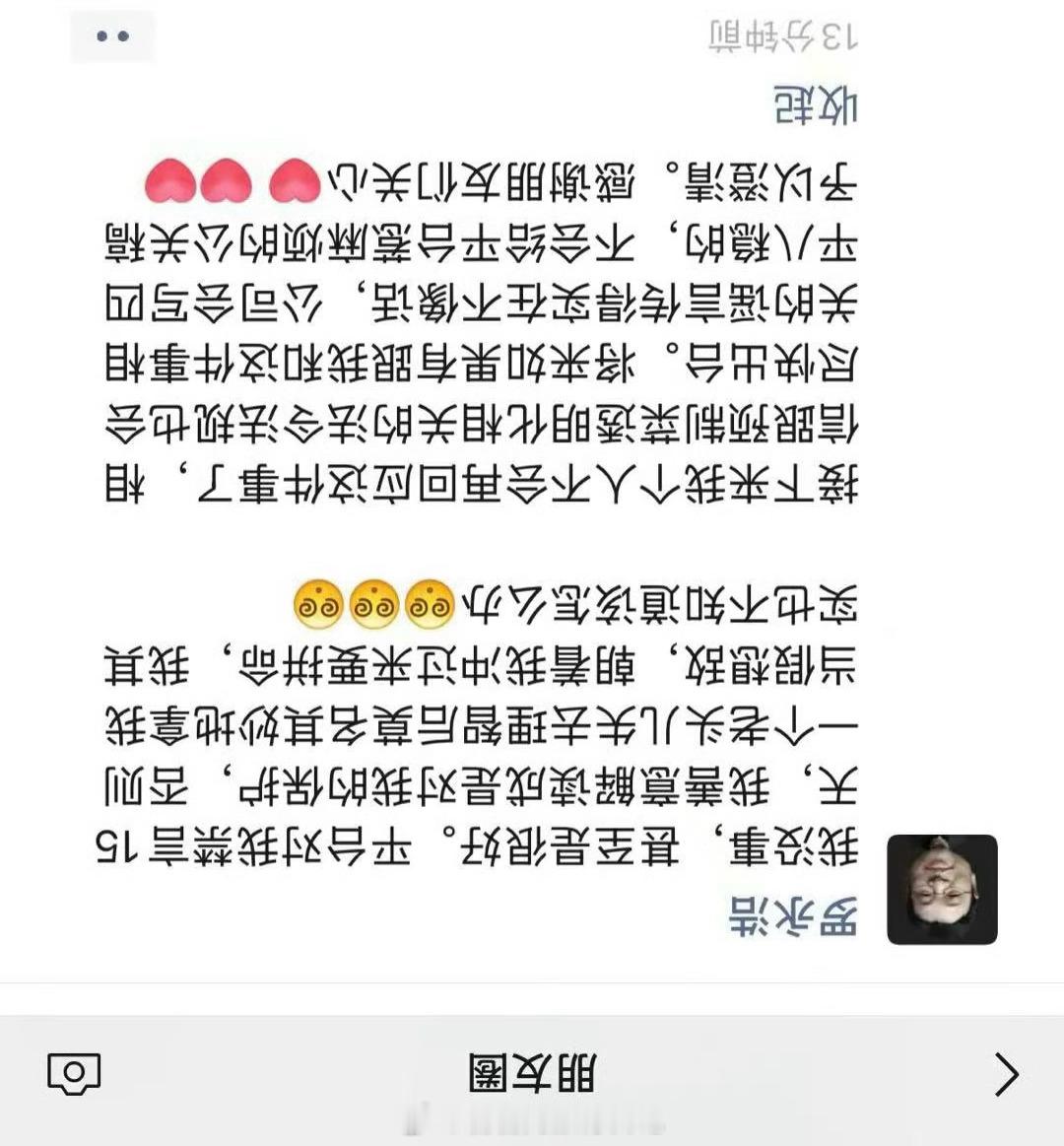Image resolution: width=1064 pixels, height=1146 pixels.
Task: Tap the back chevron in the navigation bar
Action: (1005, 1074)
